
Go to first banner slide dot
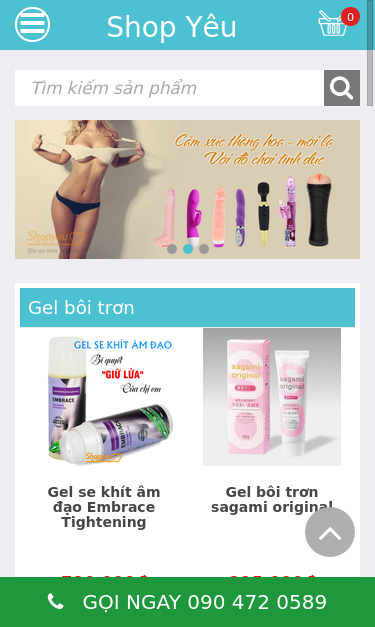click(x=172, y=249)
